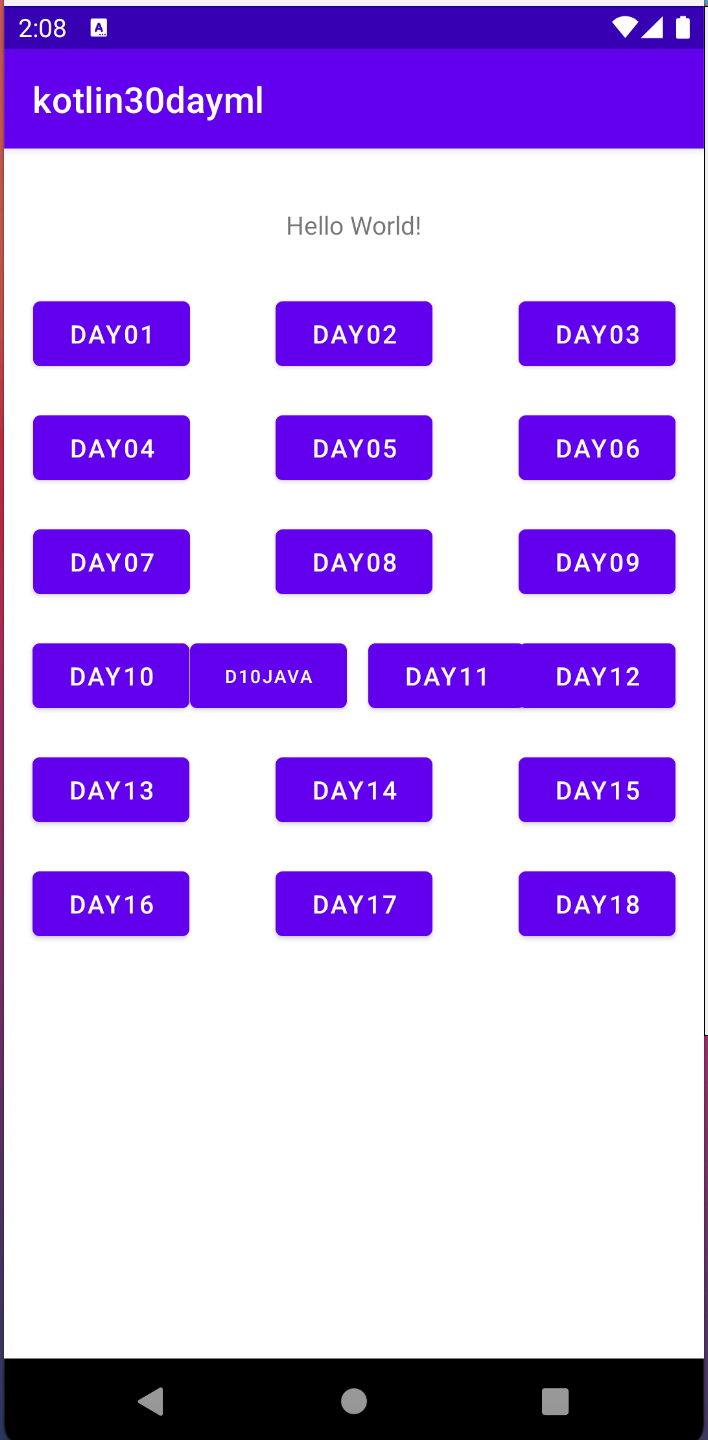Open DAY02 activity

354,334
